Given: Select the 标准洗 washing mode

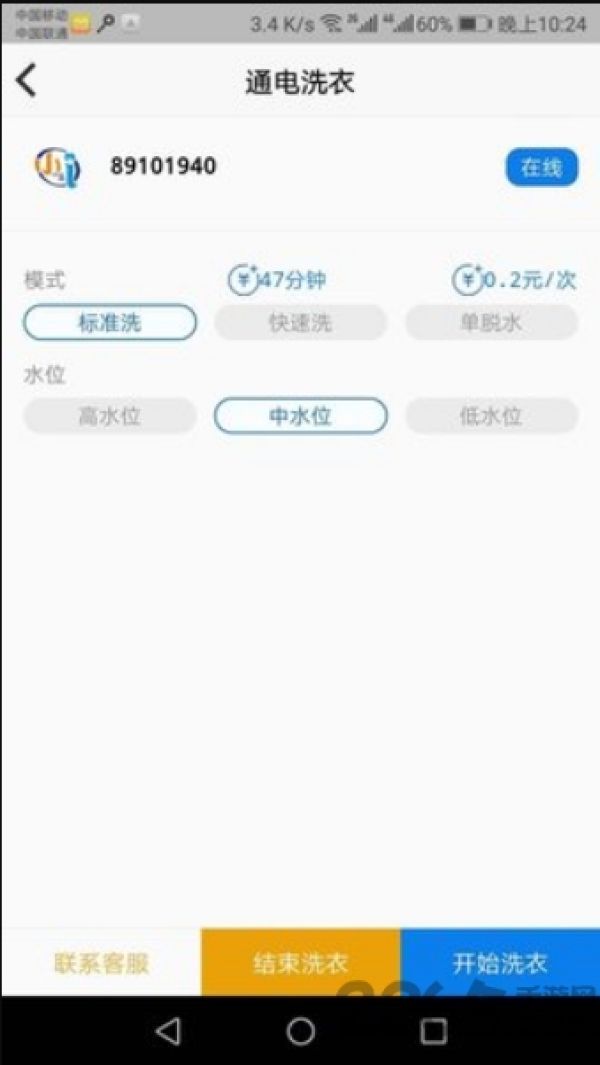Looking at the screenshot, I should pyautogui.click(x=110, y=323).
